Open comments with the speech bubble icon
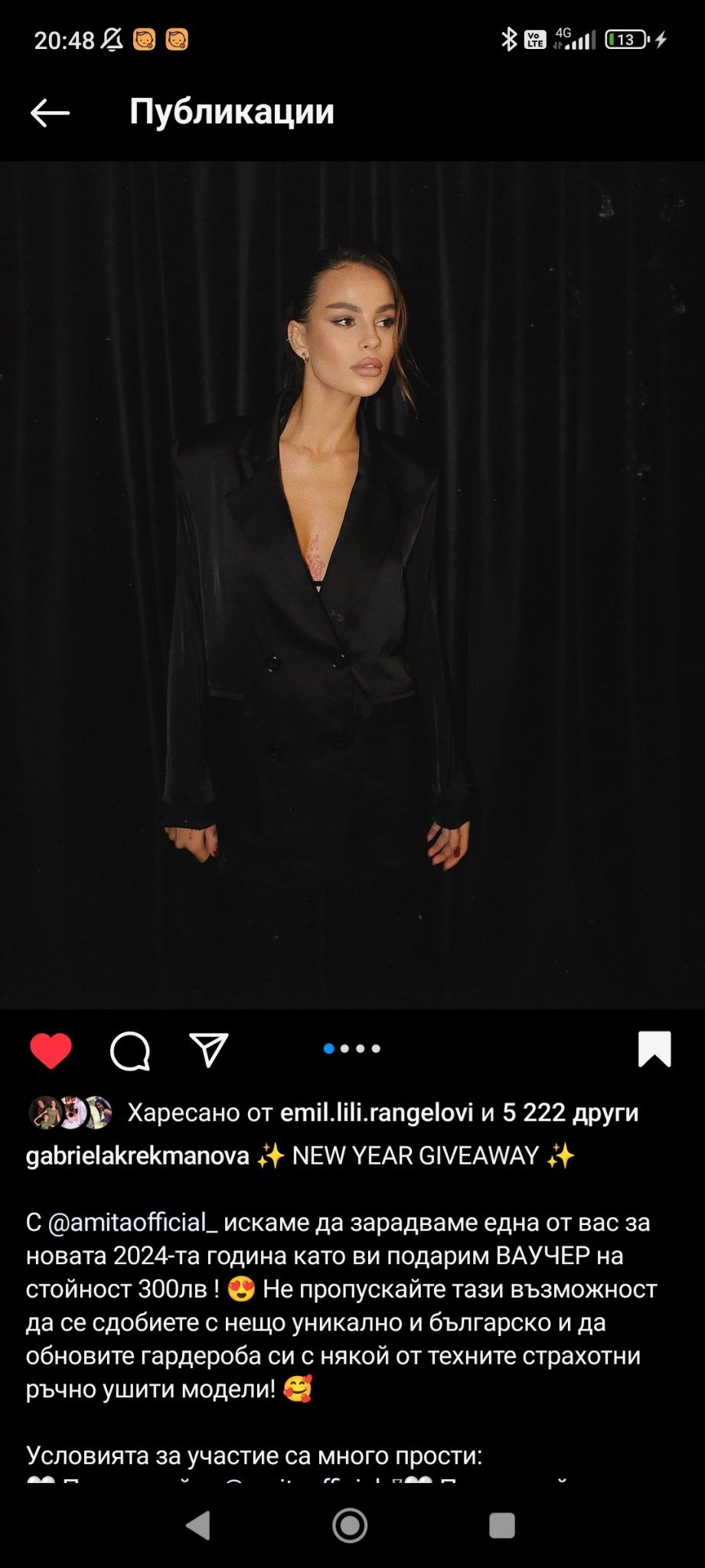The image size is (705, 1568). click(130, 1050)
